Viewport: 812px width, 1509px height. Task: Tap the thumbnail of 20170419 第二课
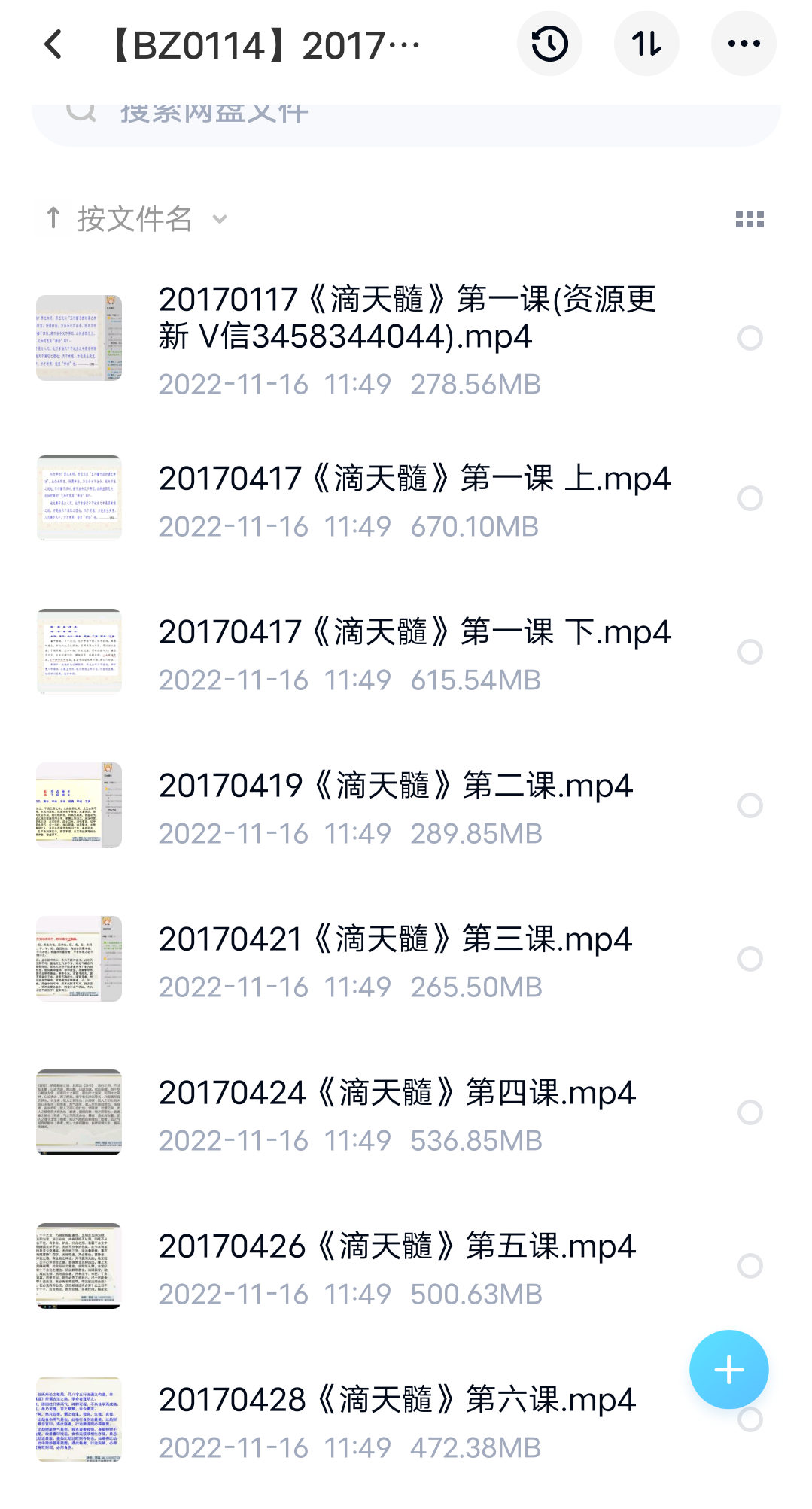(80, 805)
